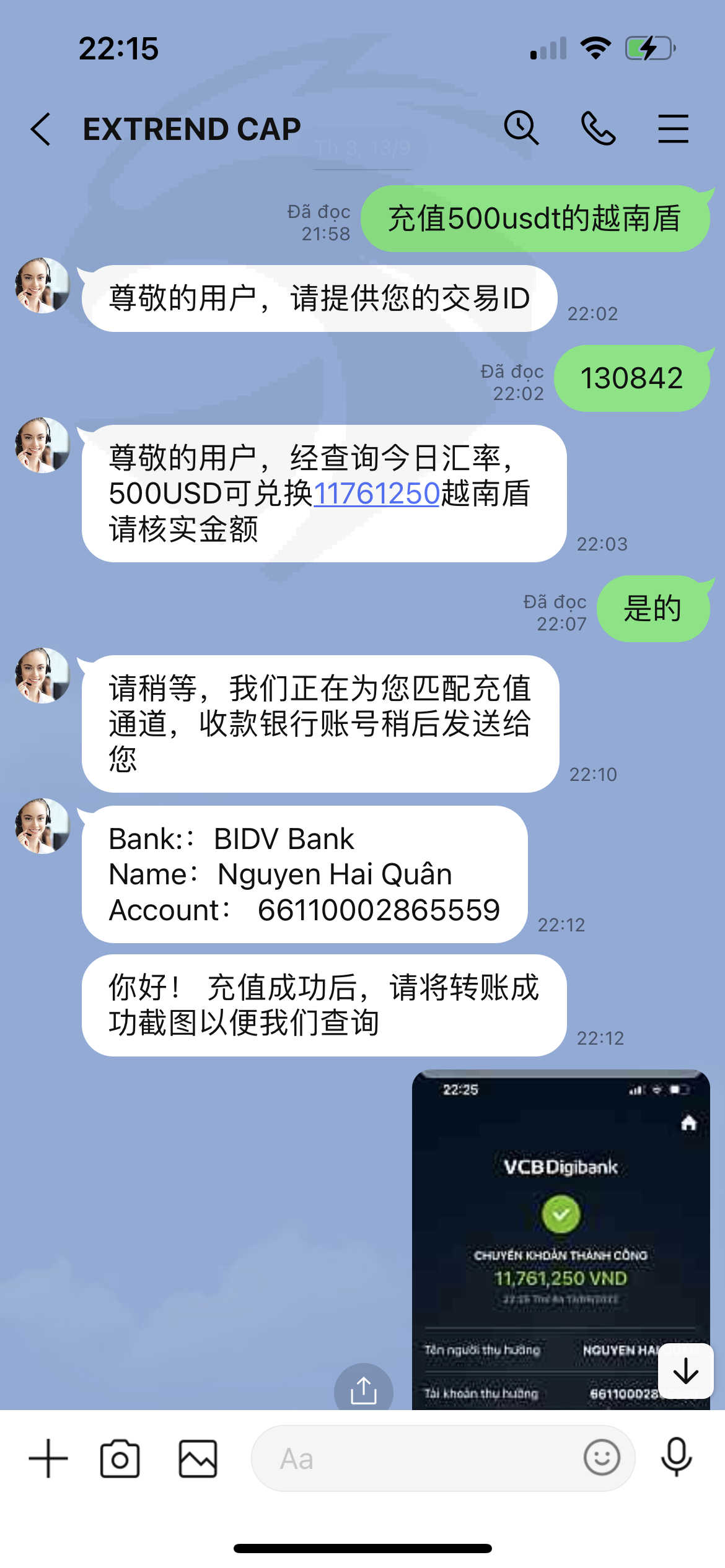Open the emoji sticker picker

pyautogui.click(x=601, y=1458)
